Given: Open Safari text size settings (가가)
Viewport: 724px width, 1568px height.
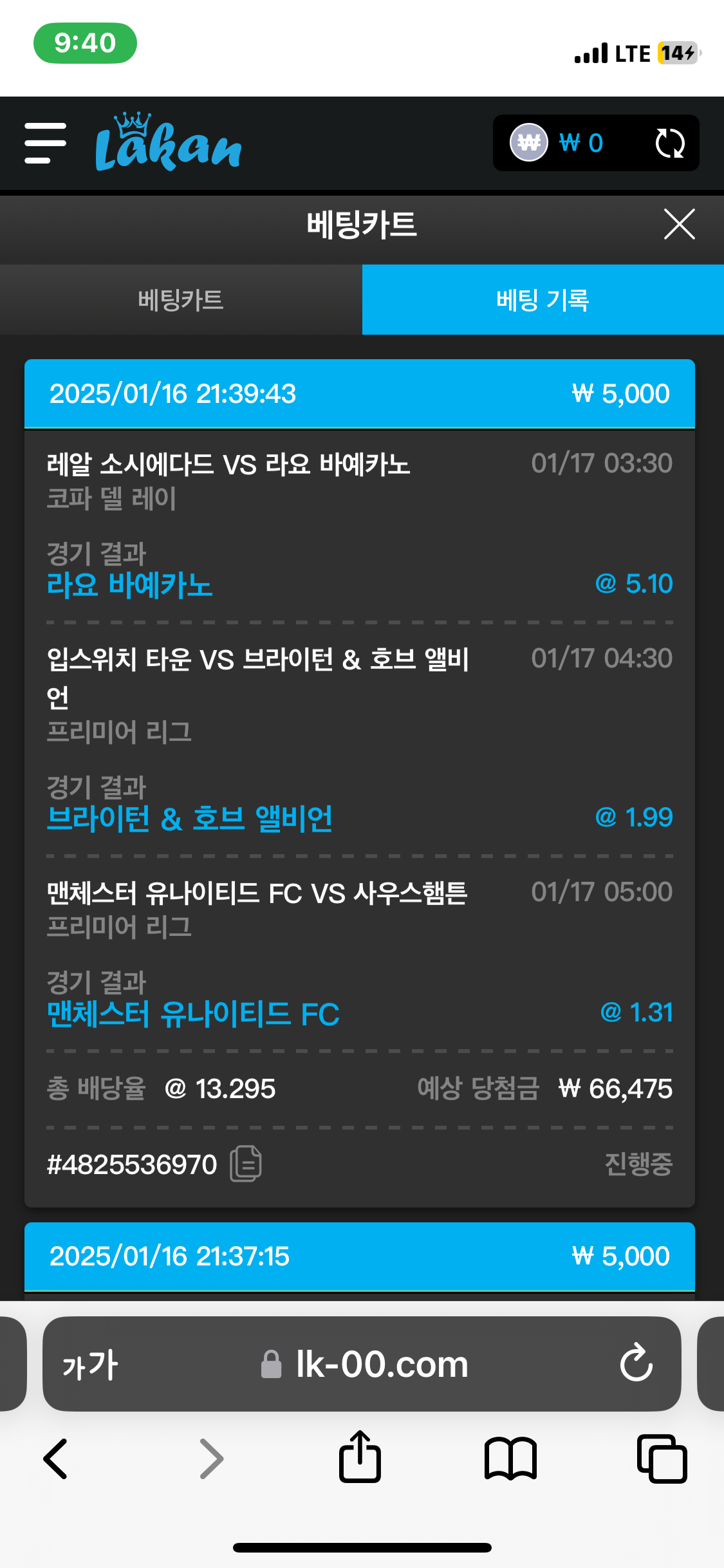Looking at the screenshot, I should [x=90, y=1365].
